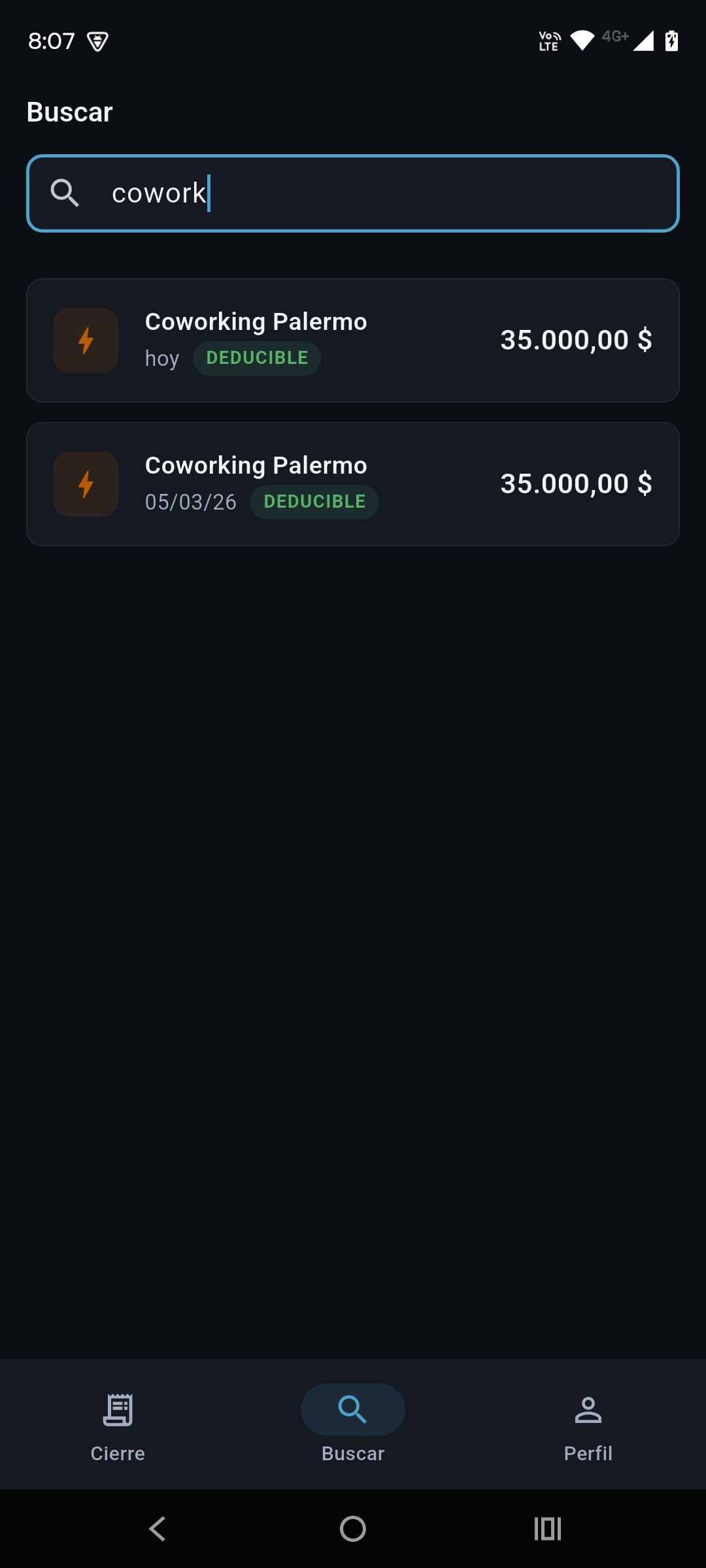This screenshot has height=1568, width=706.
Task: Toggle the DEDUCIBLE badge on today's expense
Action: (256, 357)
